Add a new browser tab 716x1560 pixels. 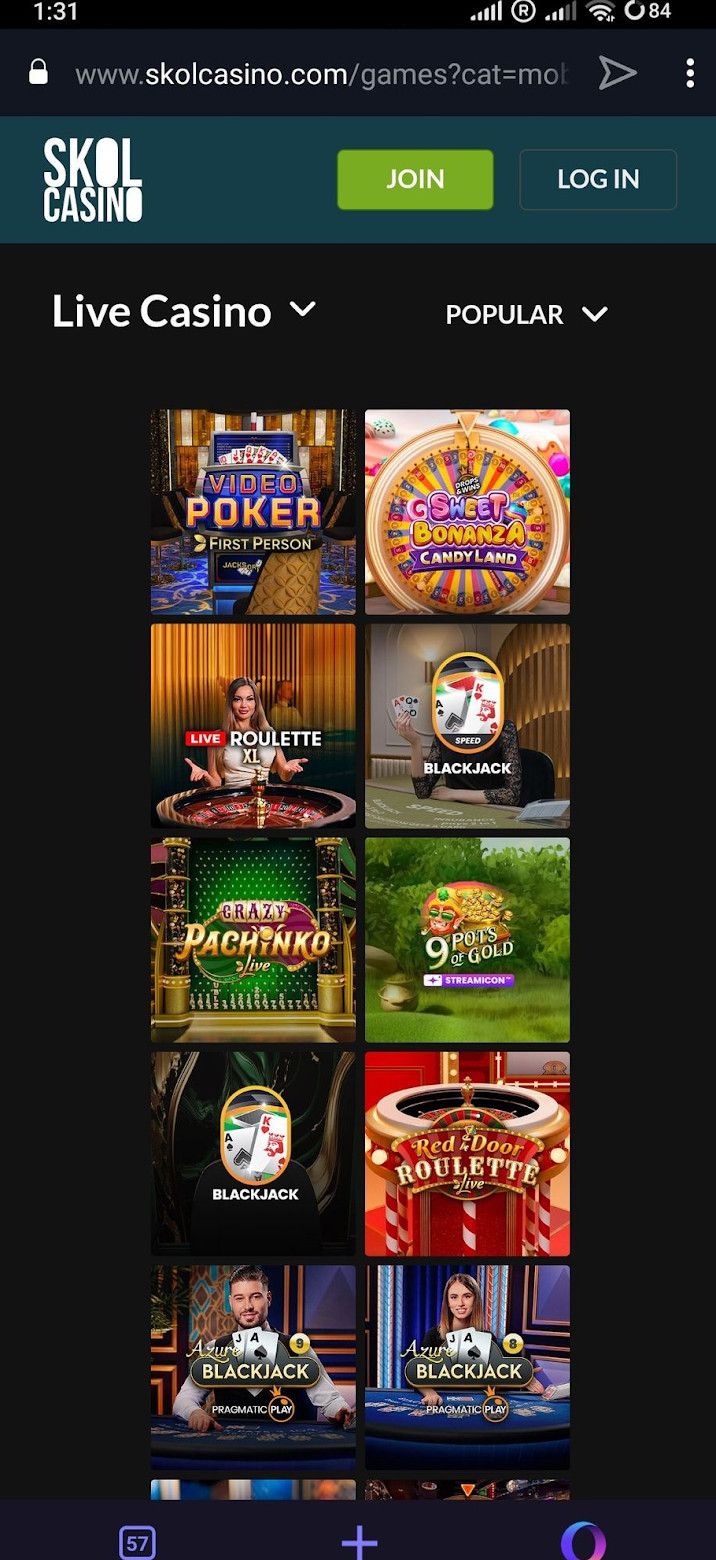coord(359,1541)
